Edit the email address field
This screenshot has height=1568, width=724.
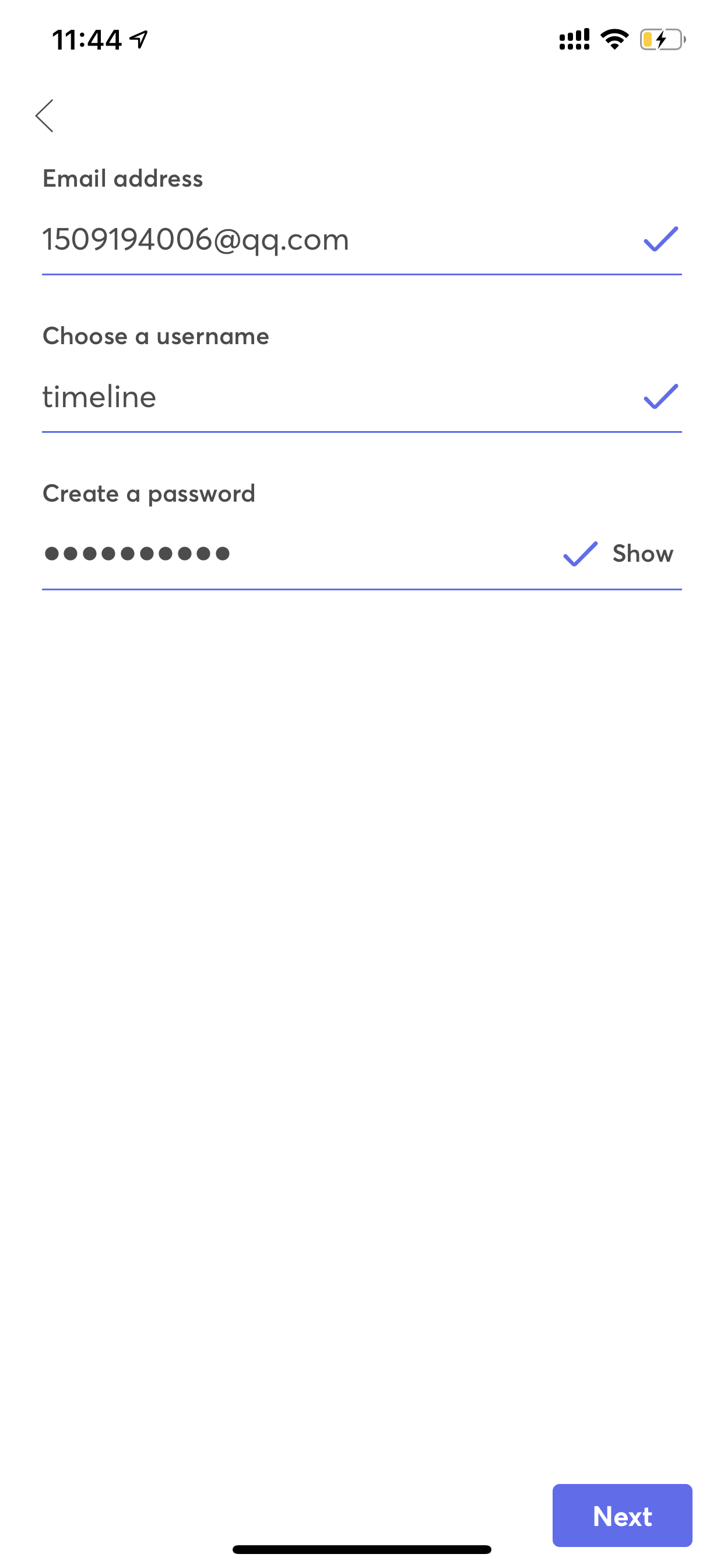(x=329, y=239)
